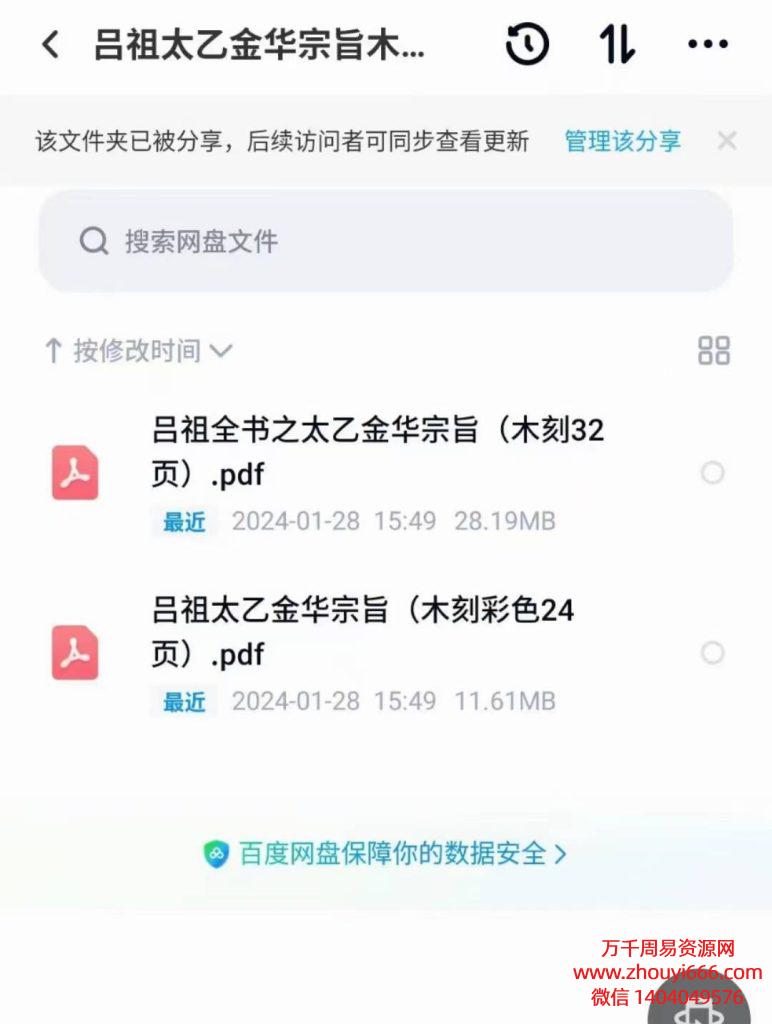This screenshot has height=1024, width=772.
Task: Open the recent history clock icon
Action: 528,45
